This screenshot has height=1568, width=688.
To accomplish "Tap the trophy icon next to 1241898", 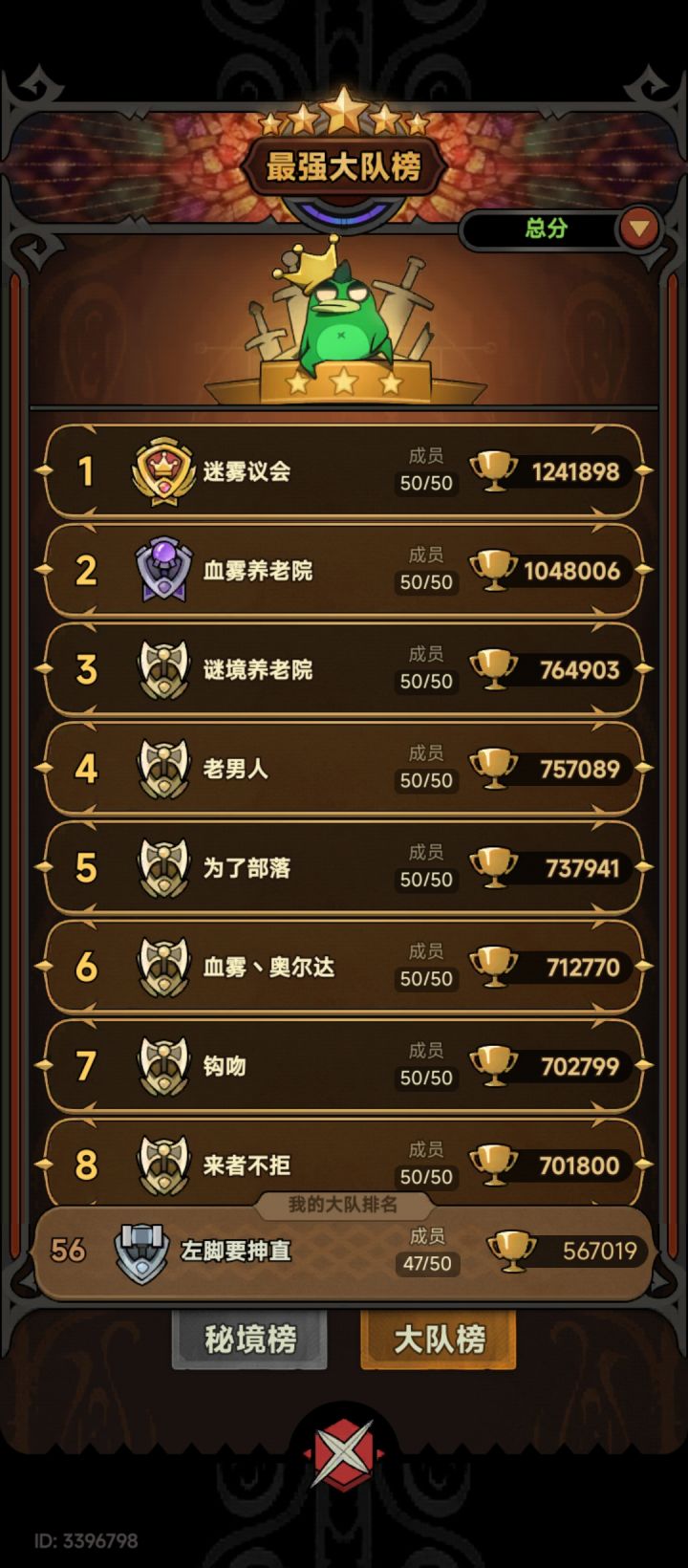I will (x=494, y=470).
